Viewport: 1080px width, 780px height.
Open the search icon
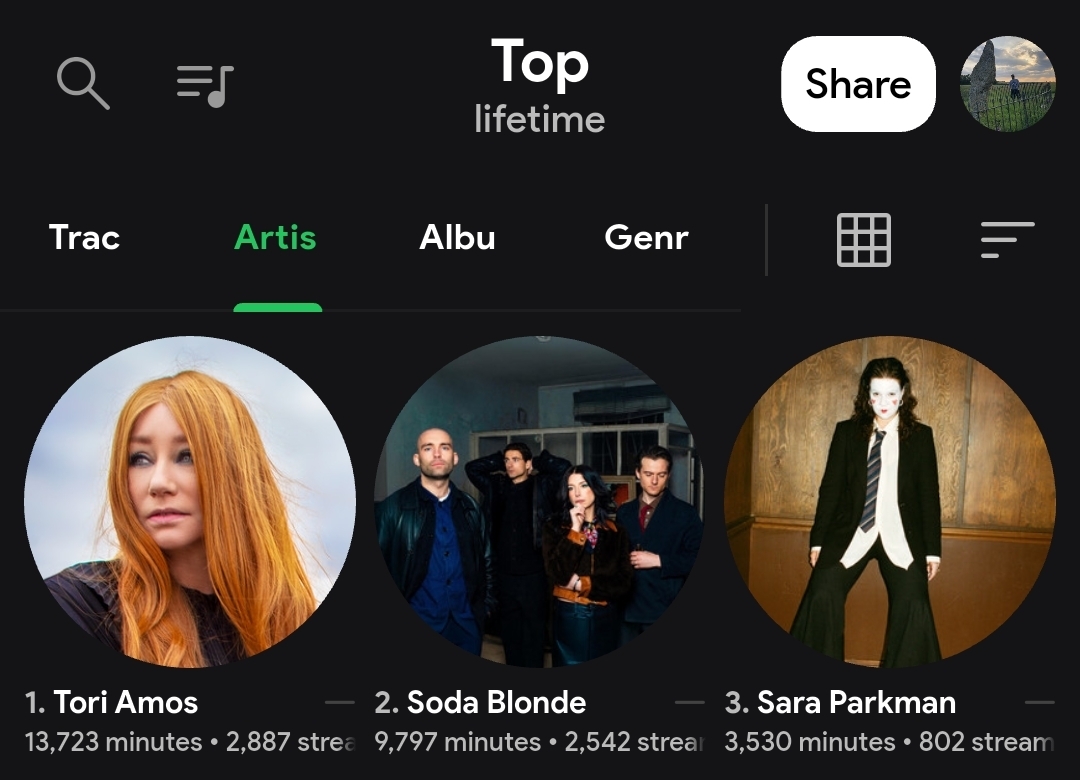tap(83, 83)
